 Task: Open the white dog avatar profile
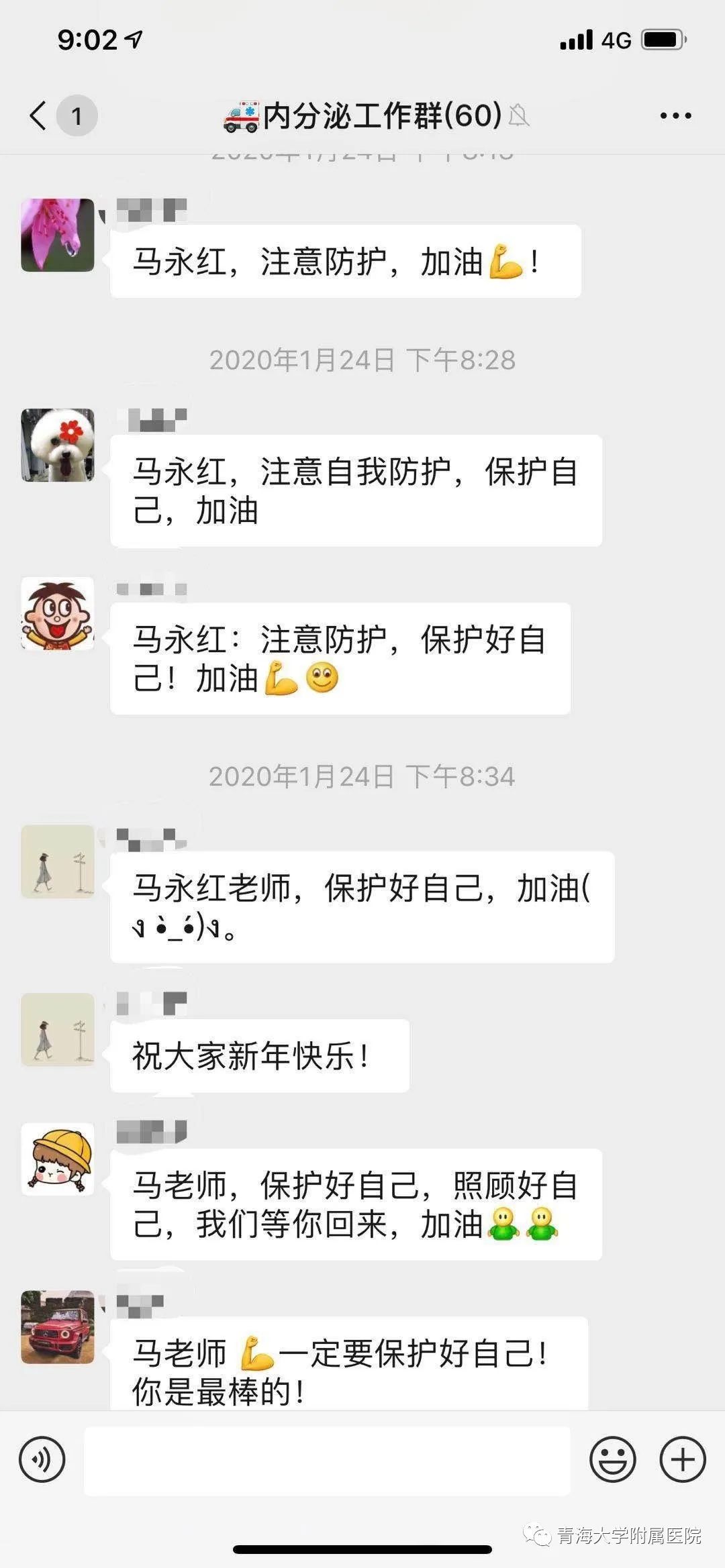click(x=58, y=445)
